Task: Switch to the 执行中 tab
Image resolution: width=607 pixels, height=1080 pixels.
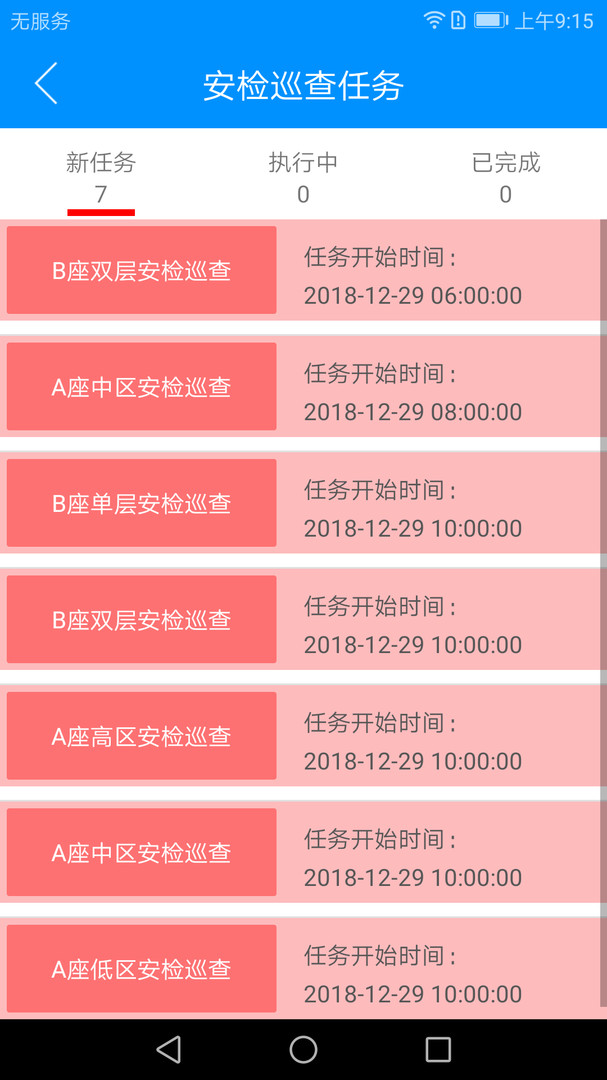Action: pyautogui.click(x=303, y=176)
